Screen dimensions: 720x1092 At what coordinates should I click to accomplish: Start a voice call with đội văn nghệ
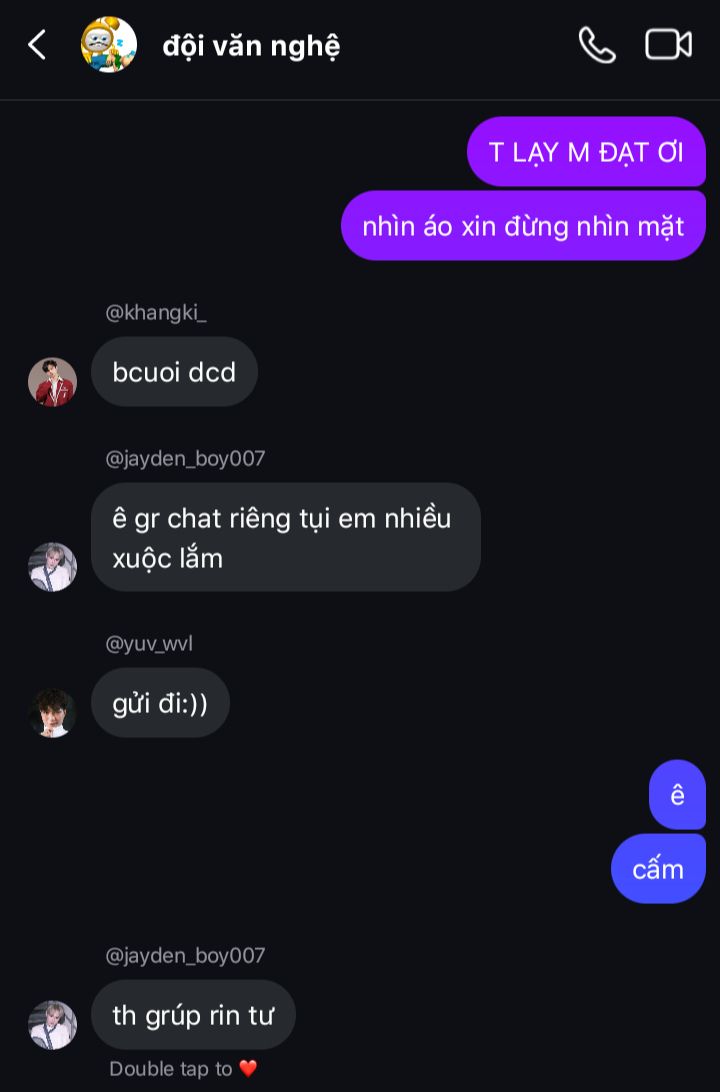click(597, 45)
